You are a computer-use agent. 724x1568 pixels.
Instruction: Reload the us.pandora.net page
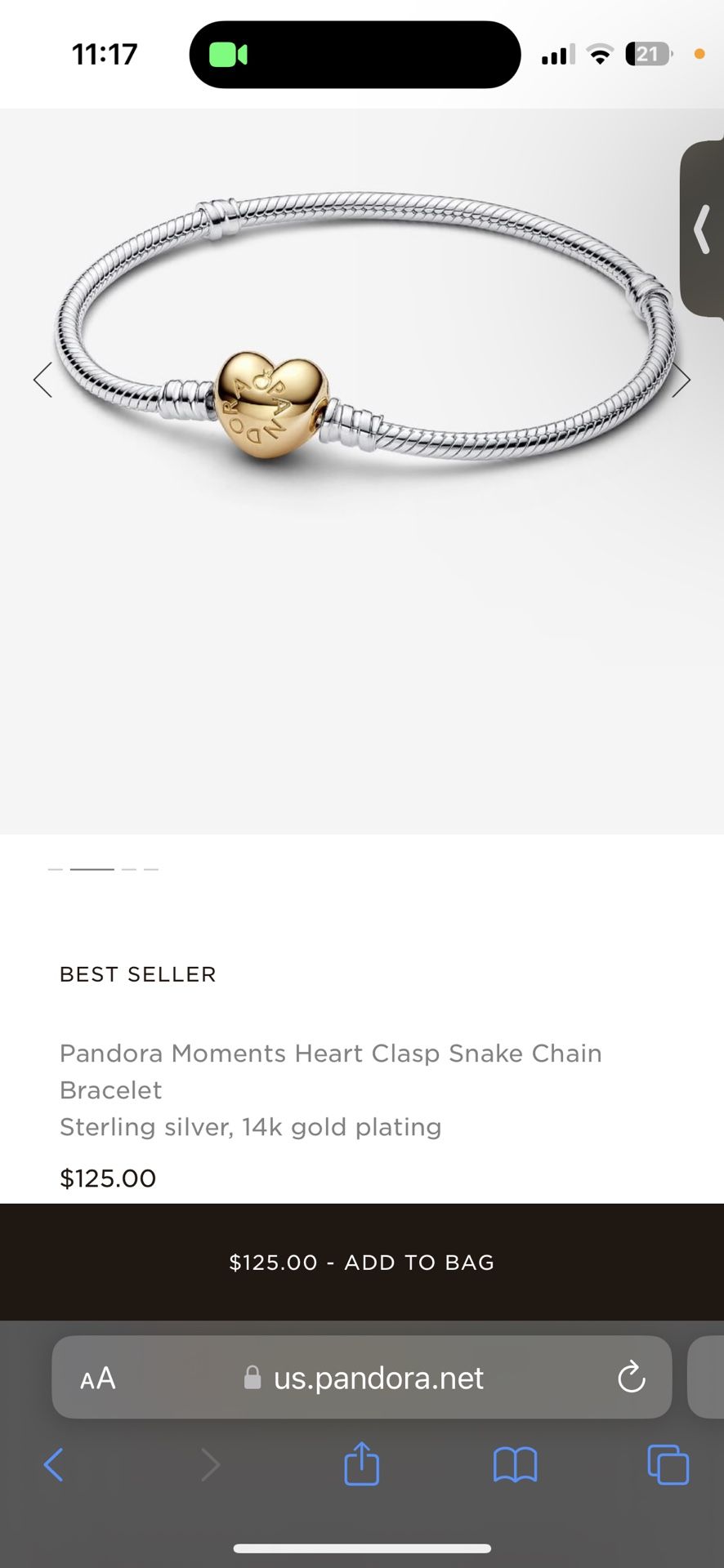pos(631,1378)
